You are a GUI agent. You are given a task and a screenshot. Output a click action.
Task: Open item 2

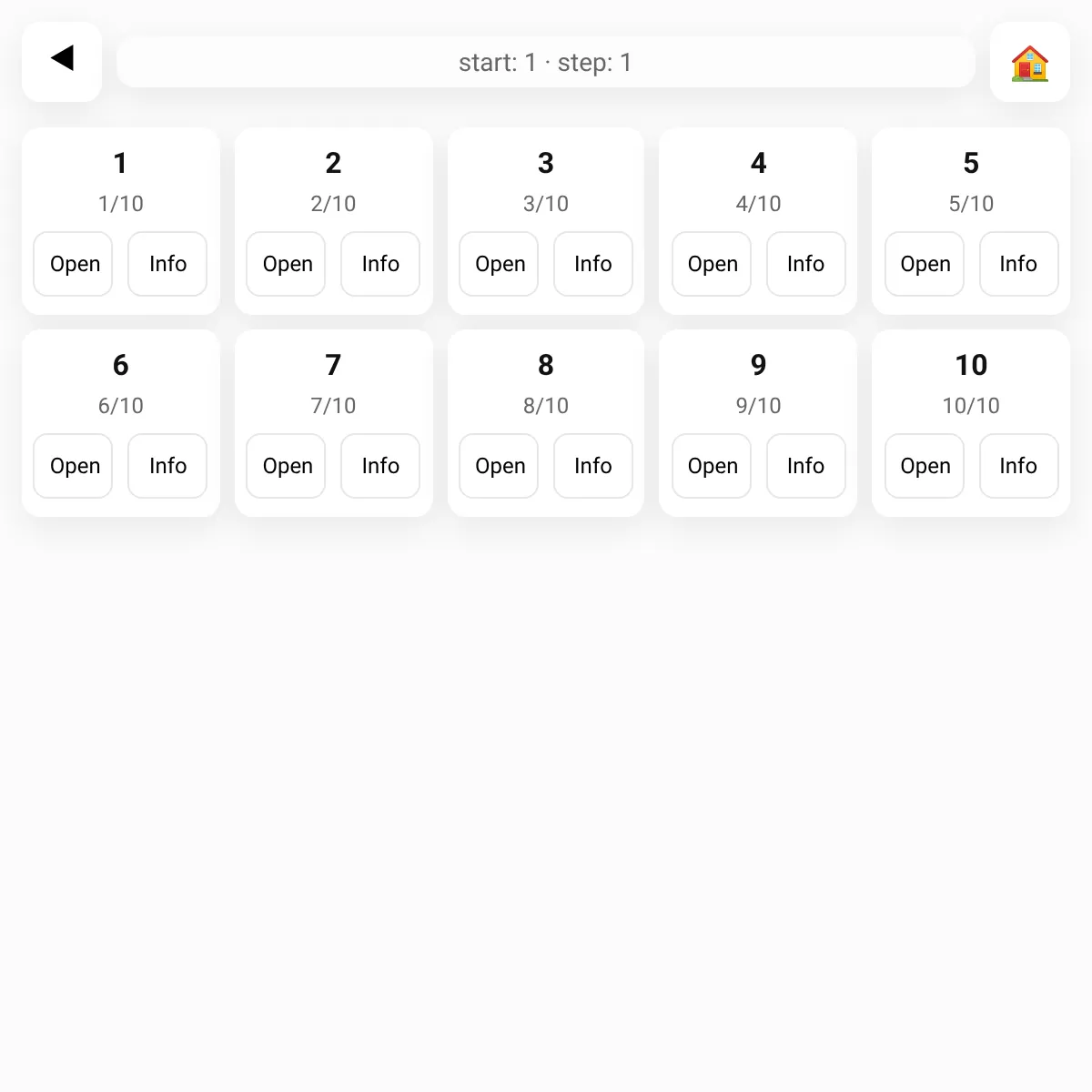click(286, 264)
